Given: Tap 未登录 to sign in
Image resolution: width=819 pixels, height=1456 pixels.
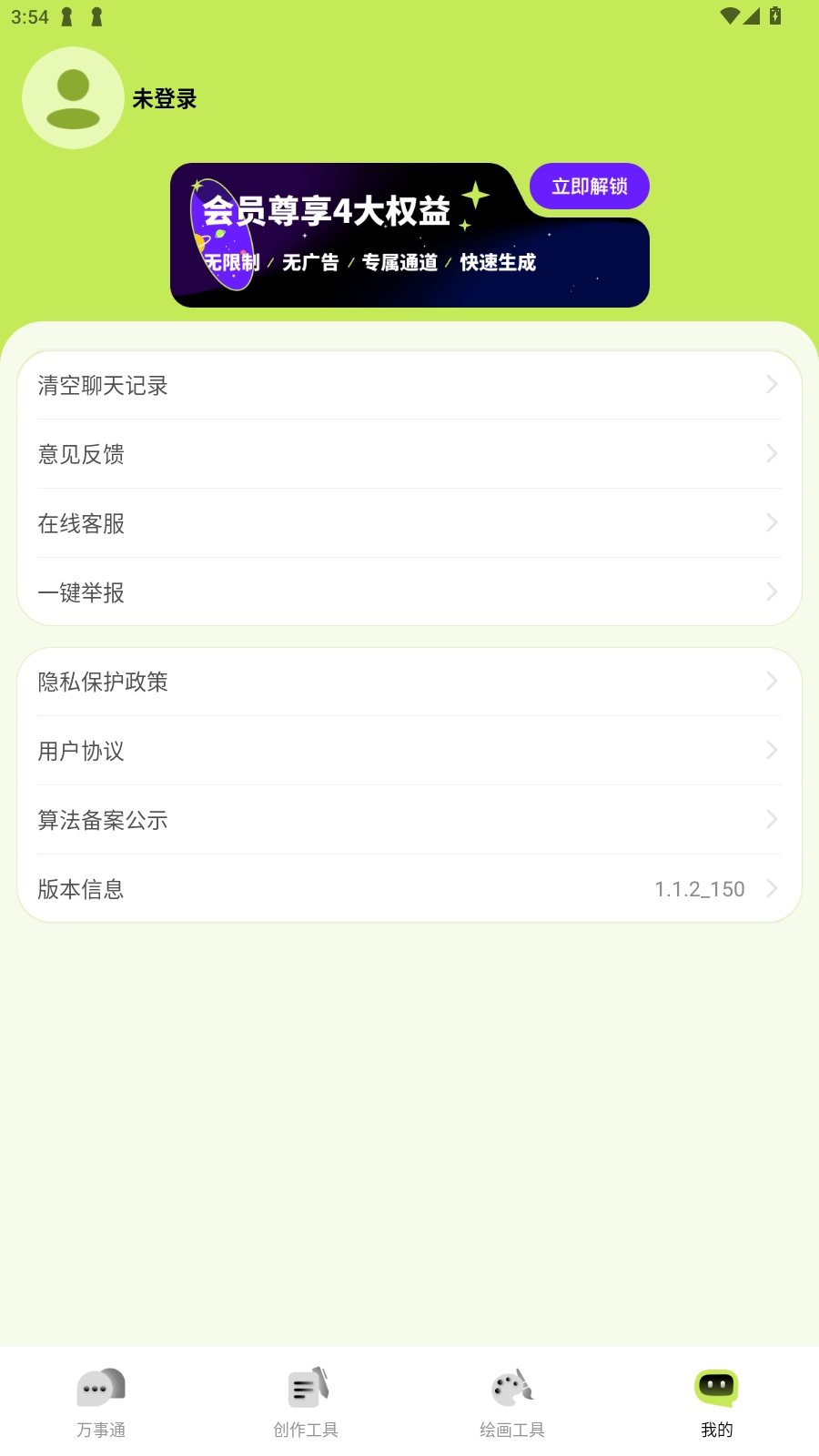Looking at the screenshot, I should click(165, 99).
